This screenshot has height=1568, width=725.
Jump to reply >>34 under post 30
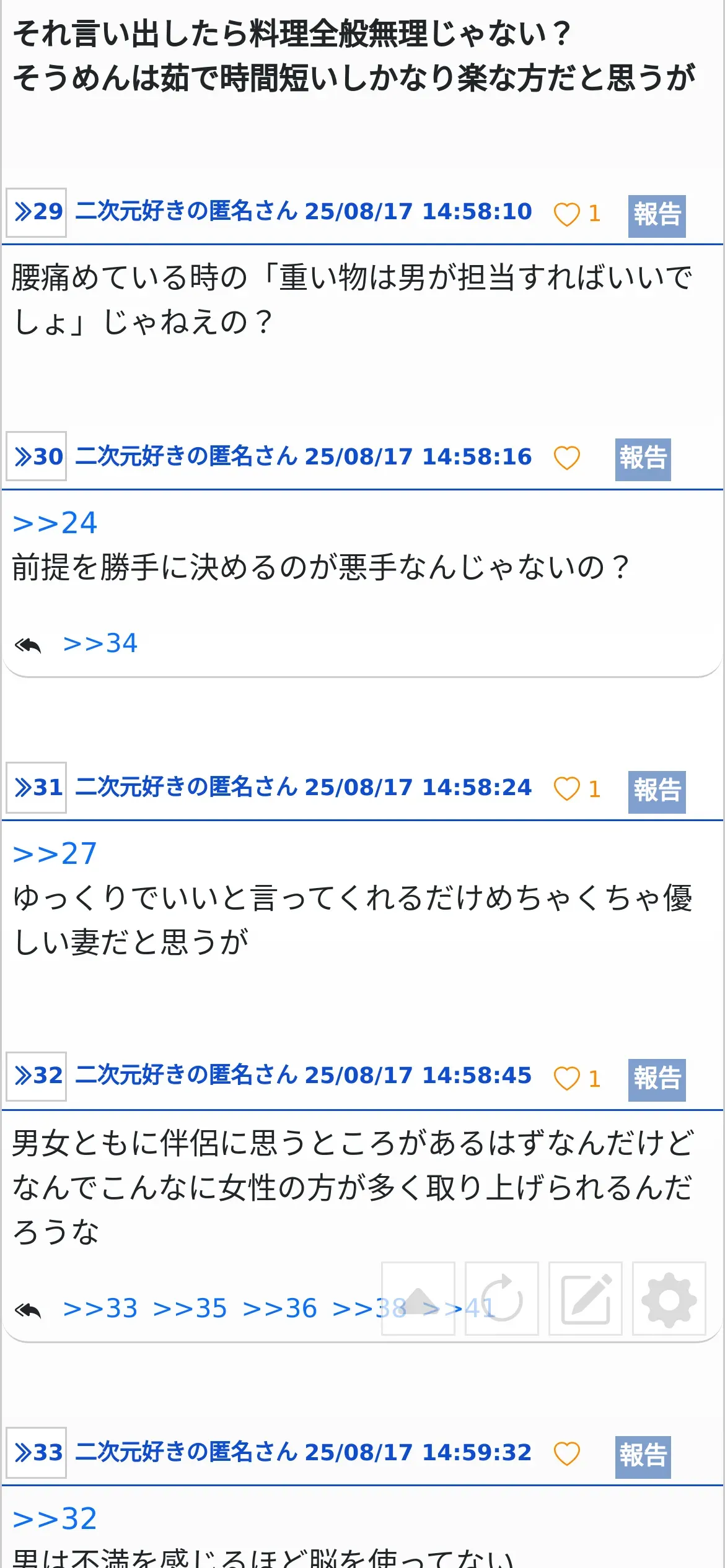click(100, 643)
